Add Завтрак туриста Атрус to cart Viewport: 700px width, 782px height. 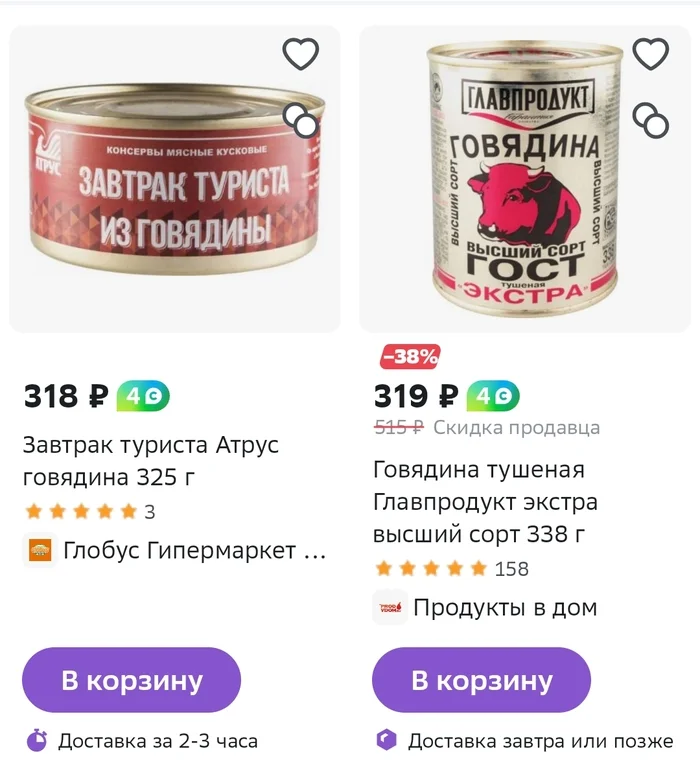coord(132,680)
